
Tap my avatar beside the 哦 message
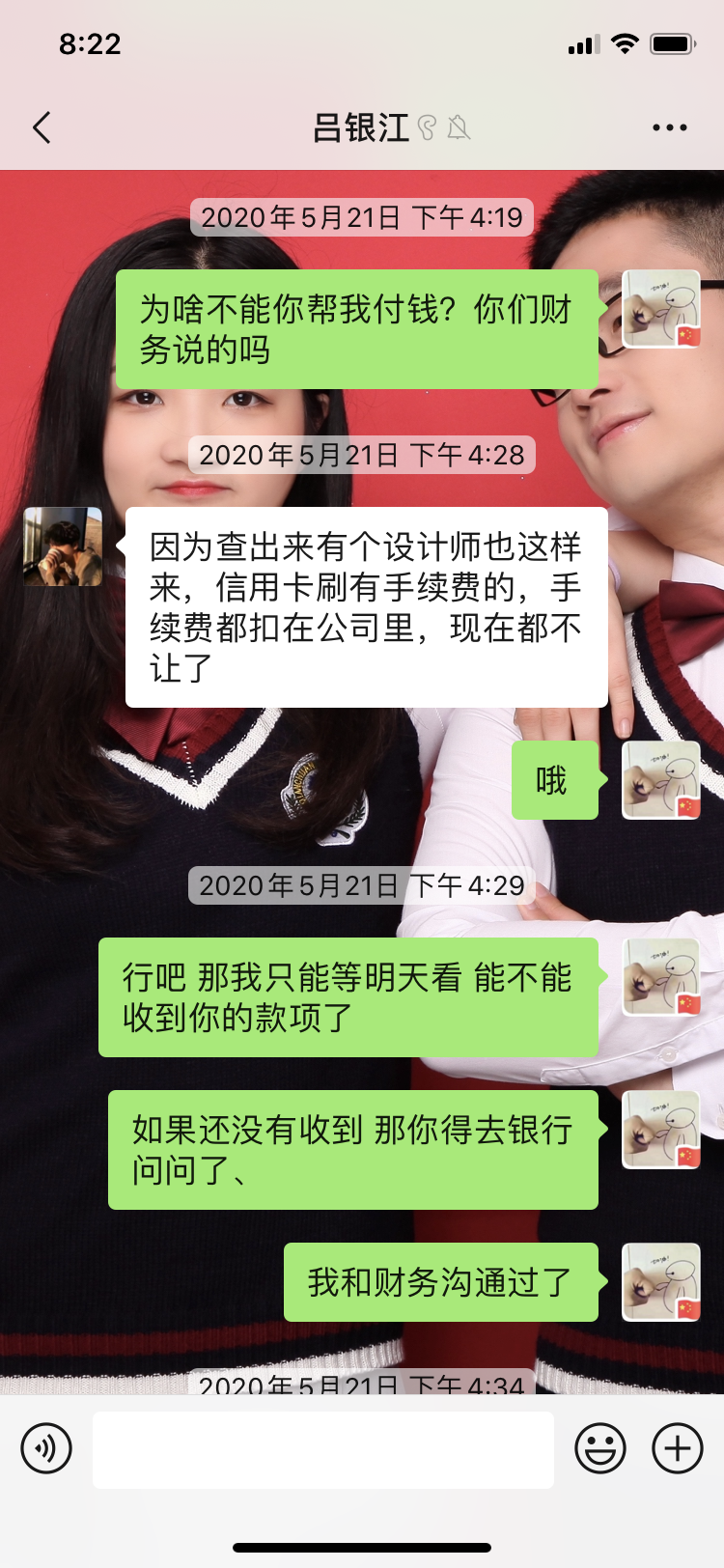coord(661,780)
